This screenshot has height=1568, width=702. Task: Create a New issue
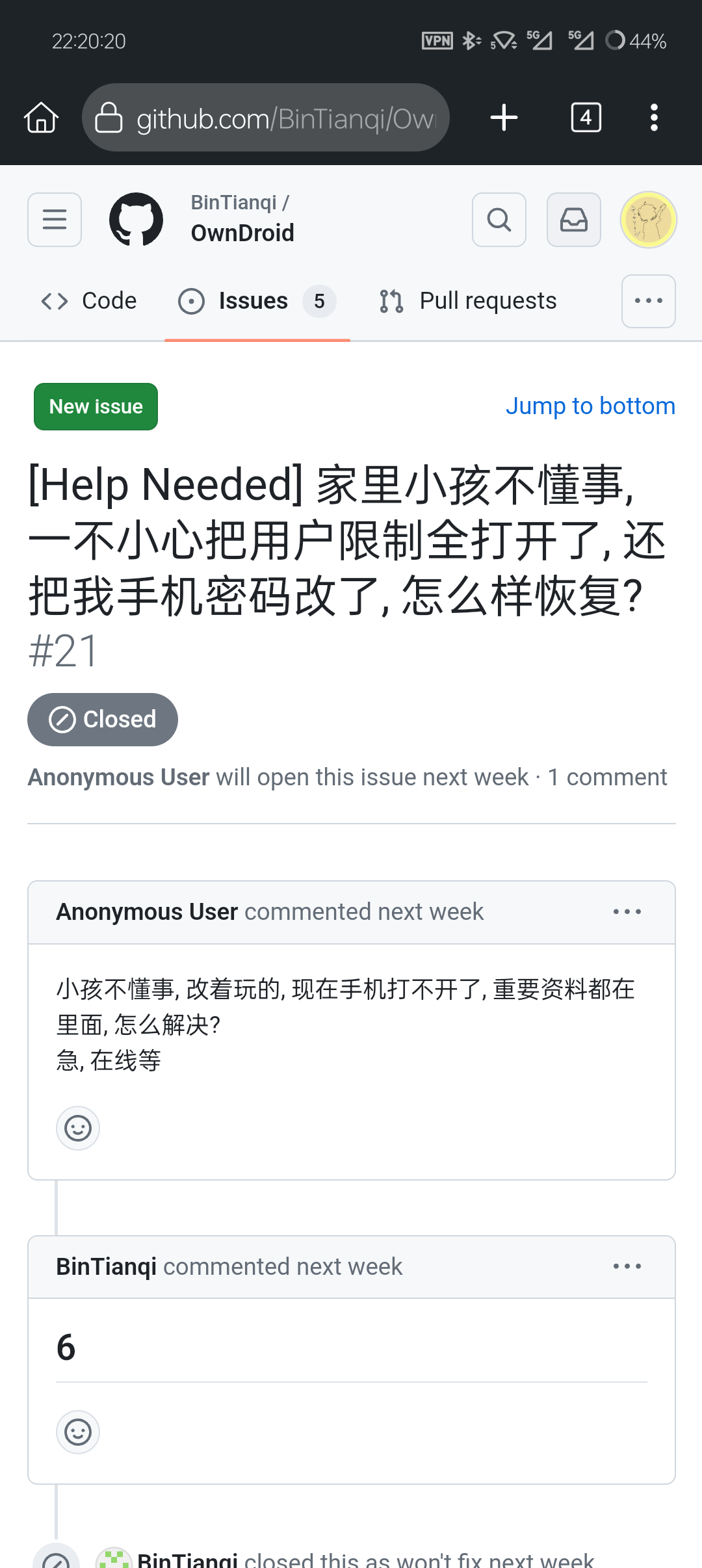tap(96, 406)
